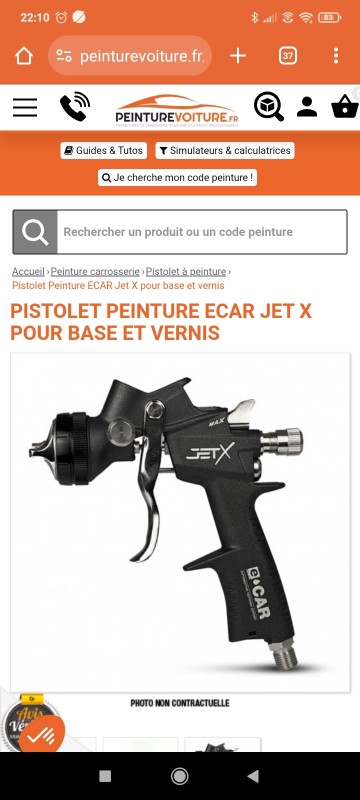The height and width of the screenshot is (800, 360).
Task: Open the Pistolet à peinture breadcrumb
Action: (x=186, y=271)
